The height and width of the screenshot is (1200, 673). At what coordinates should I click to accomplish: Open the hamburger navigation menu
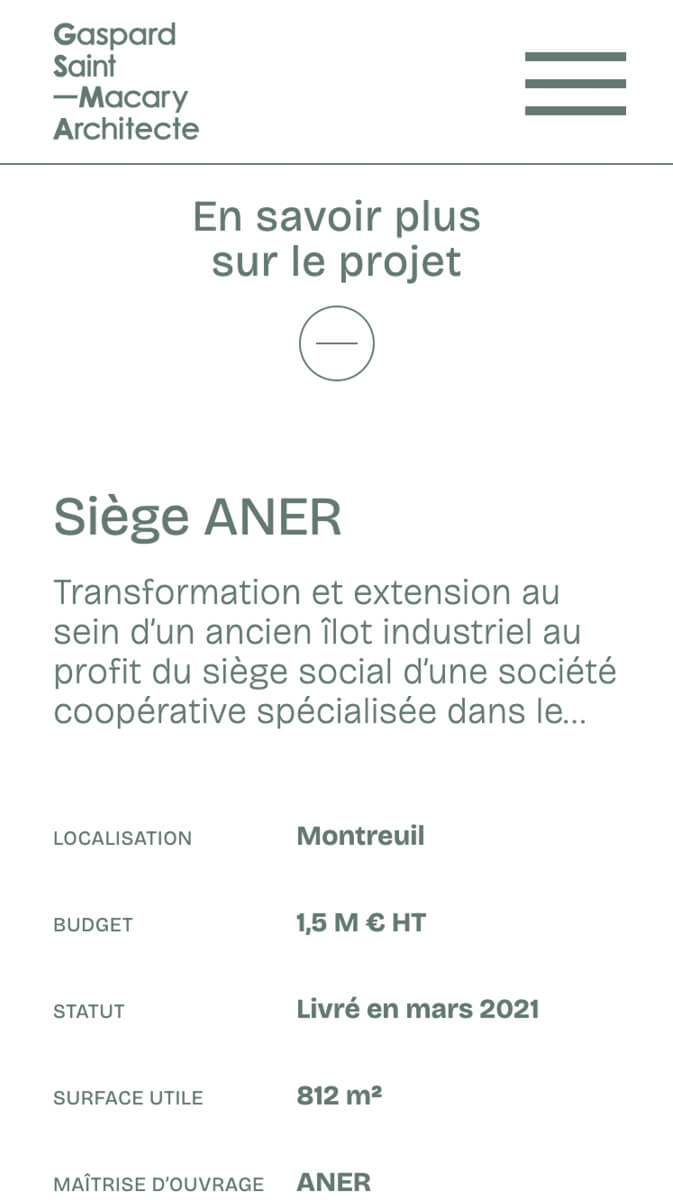coord(575,84)
